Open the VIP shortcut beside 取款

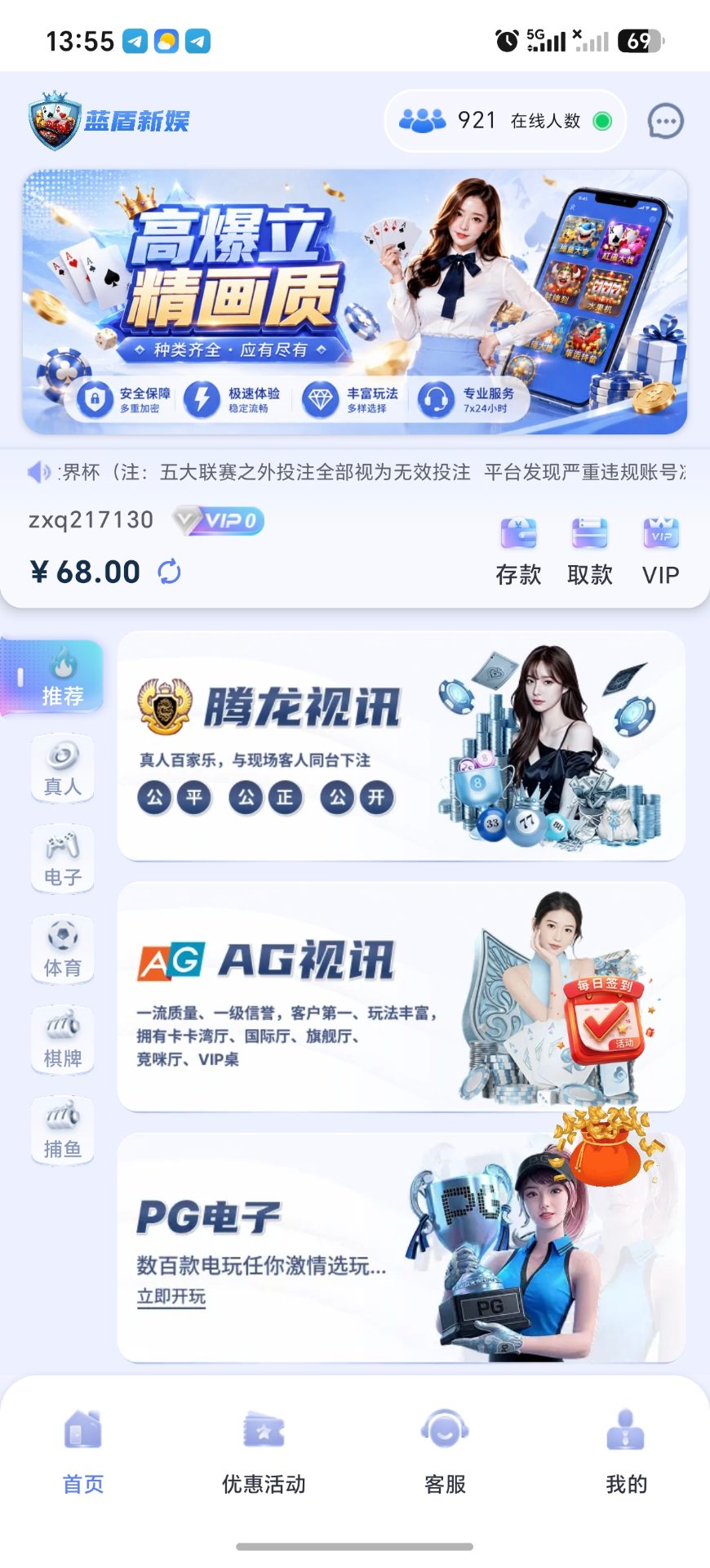click(660, 552)
